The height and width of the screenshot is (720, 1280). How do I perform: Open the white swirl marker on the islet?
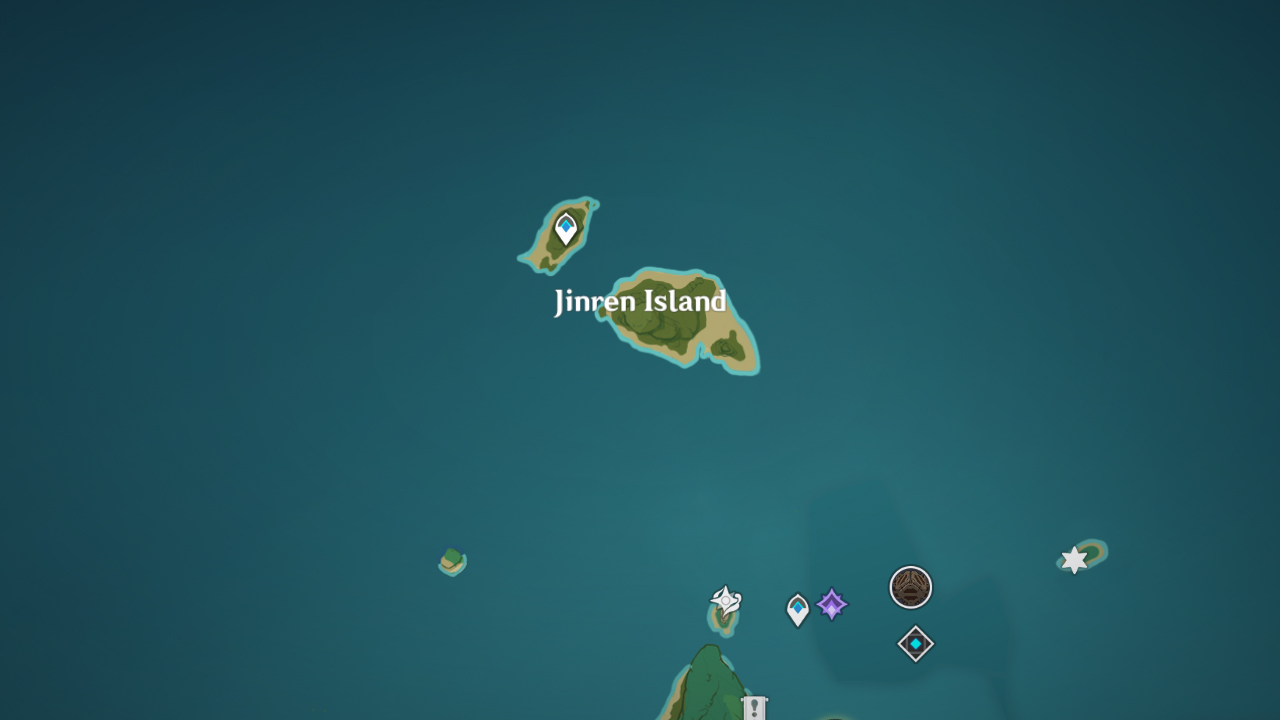[726, 601]
